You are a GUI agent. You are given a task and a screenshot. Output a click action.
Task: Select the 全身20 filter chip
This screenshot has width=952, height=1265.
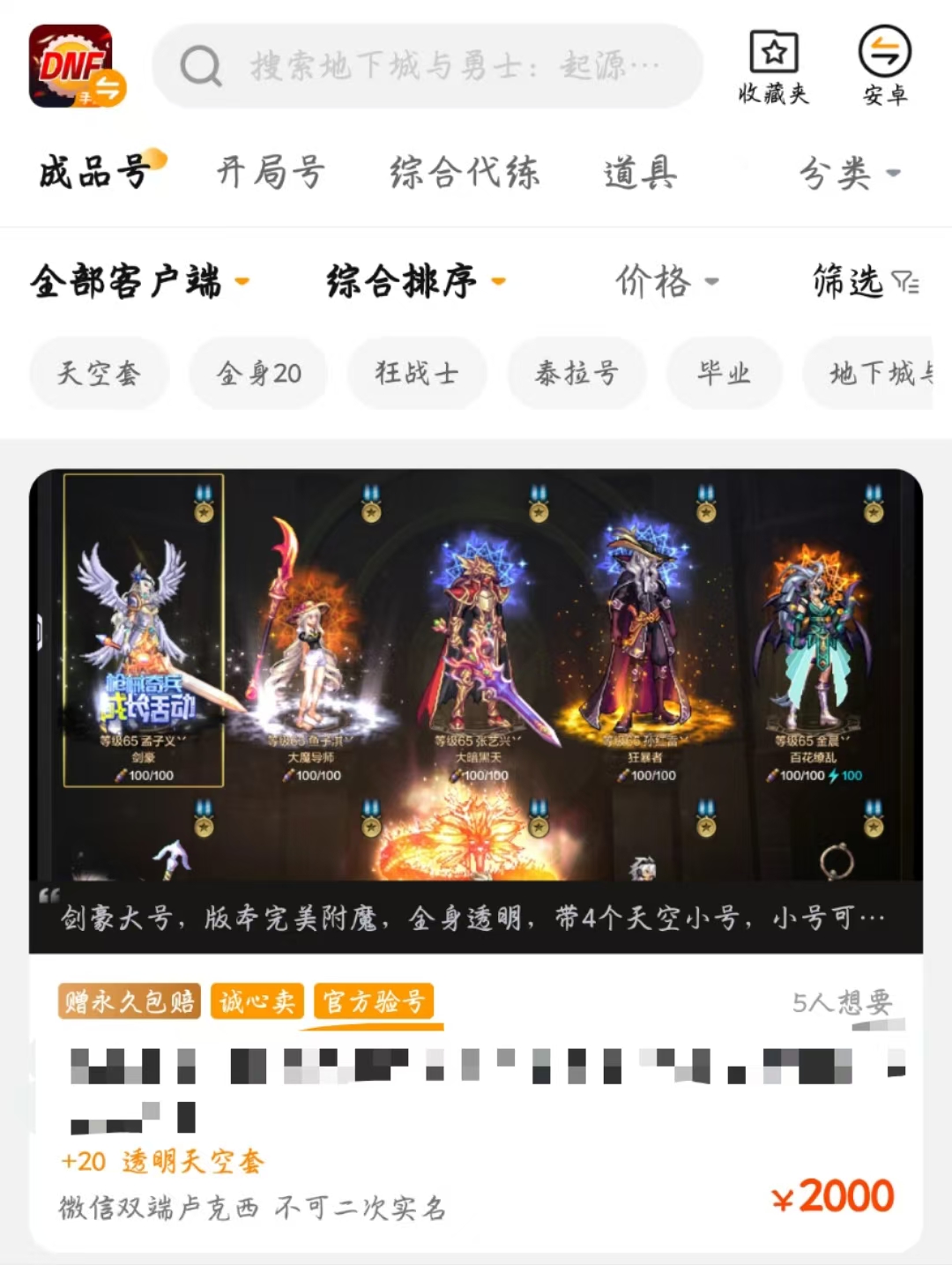click(x=258, y=373)
